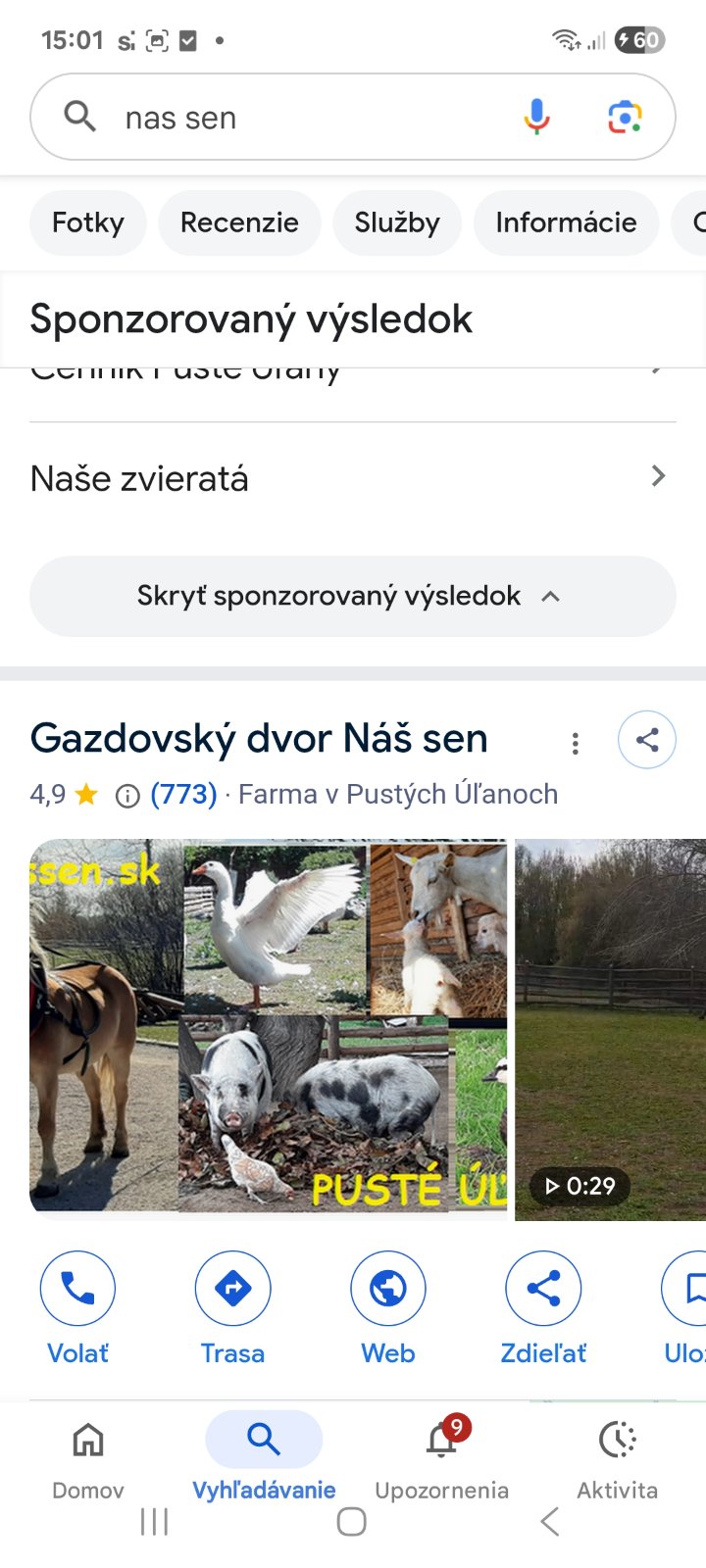Image resolution: width=706 pixels, height=1568 pixels.
Task: Open the farm animals photo collage
Action: (x=269, y=1024)
